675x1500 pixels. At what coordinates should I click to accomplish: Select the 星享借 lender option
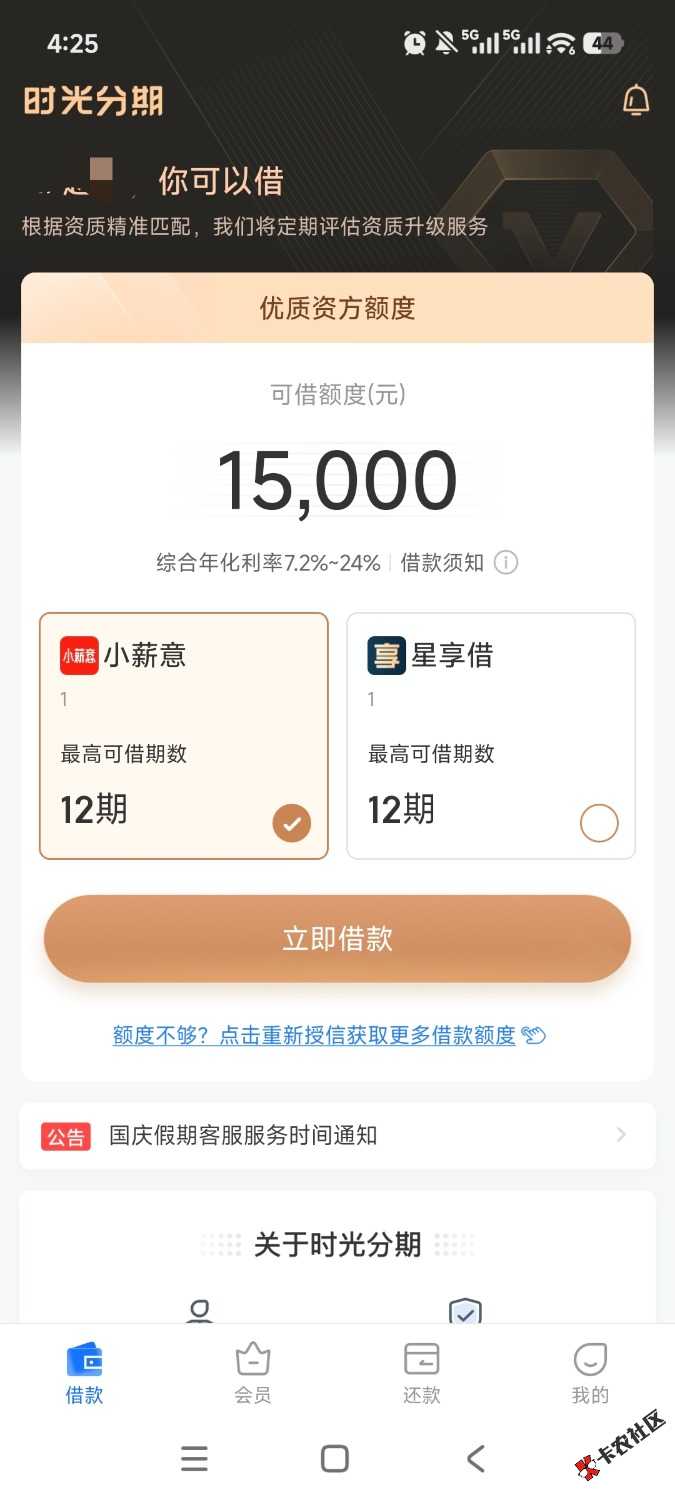tap(491, 736)
